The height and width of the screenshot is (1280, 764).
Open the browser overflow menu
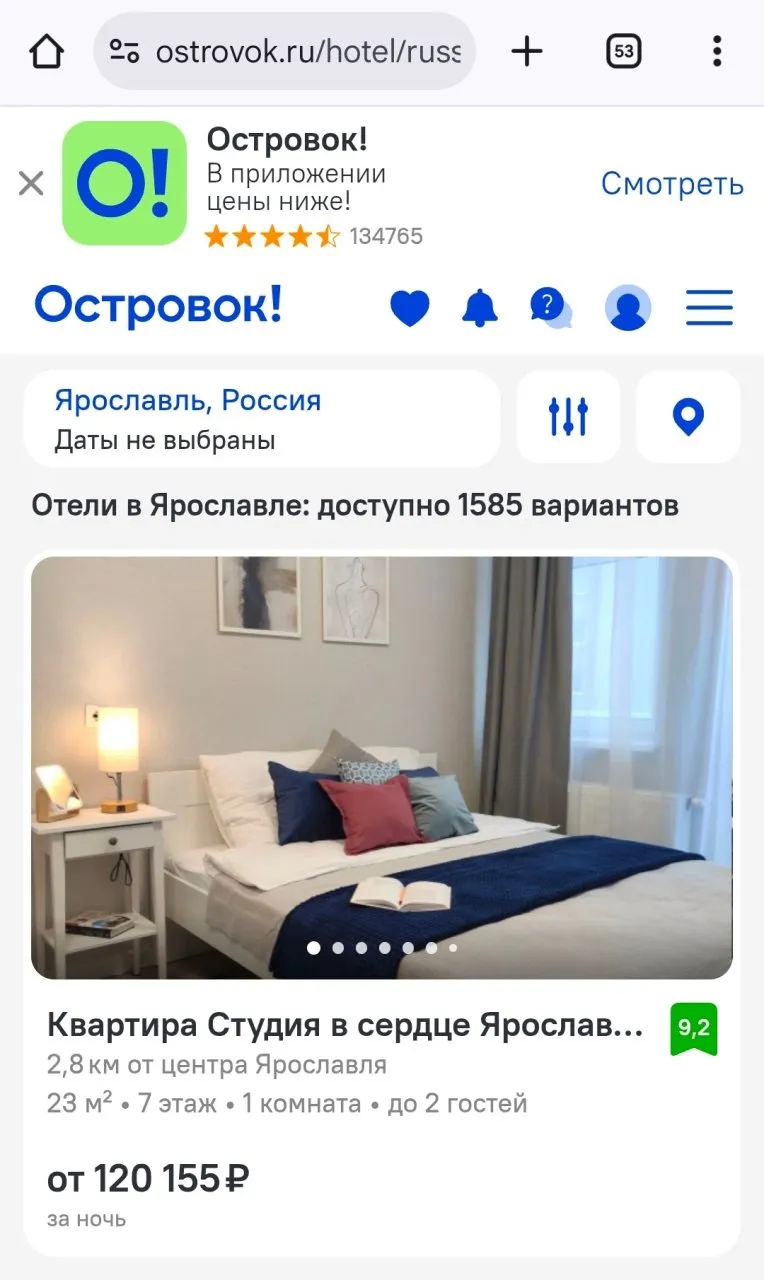click(717, 51)
